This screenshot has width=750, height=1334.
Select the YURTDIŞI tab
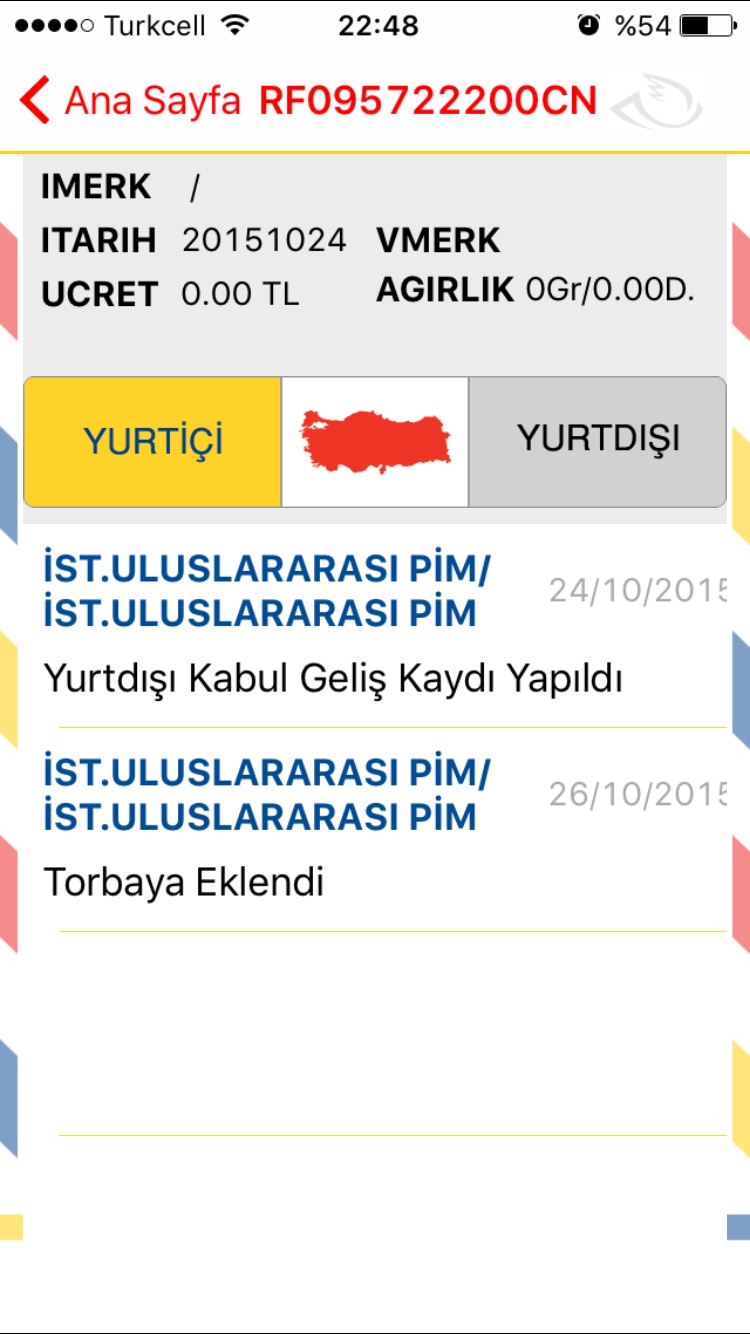point(598,441)
